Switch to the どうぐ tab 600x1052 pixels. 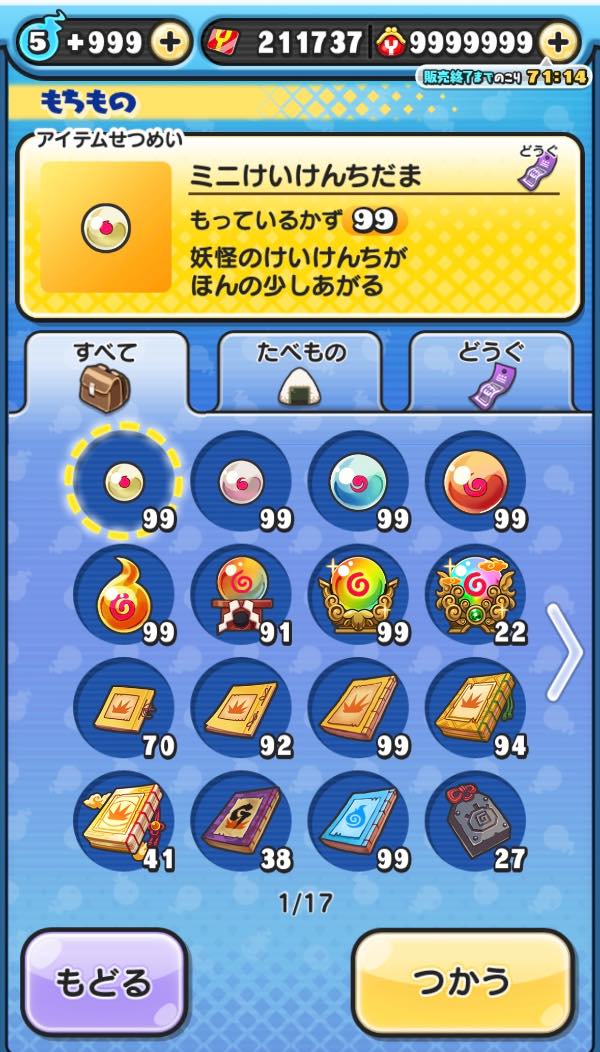coord(491,372)
